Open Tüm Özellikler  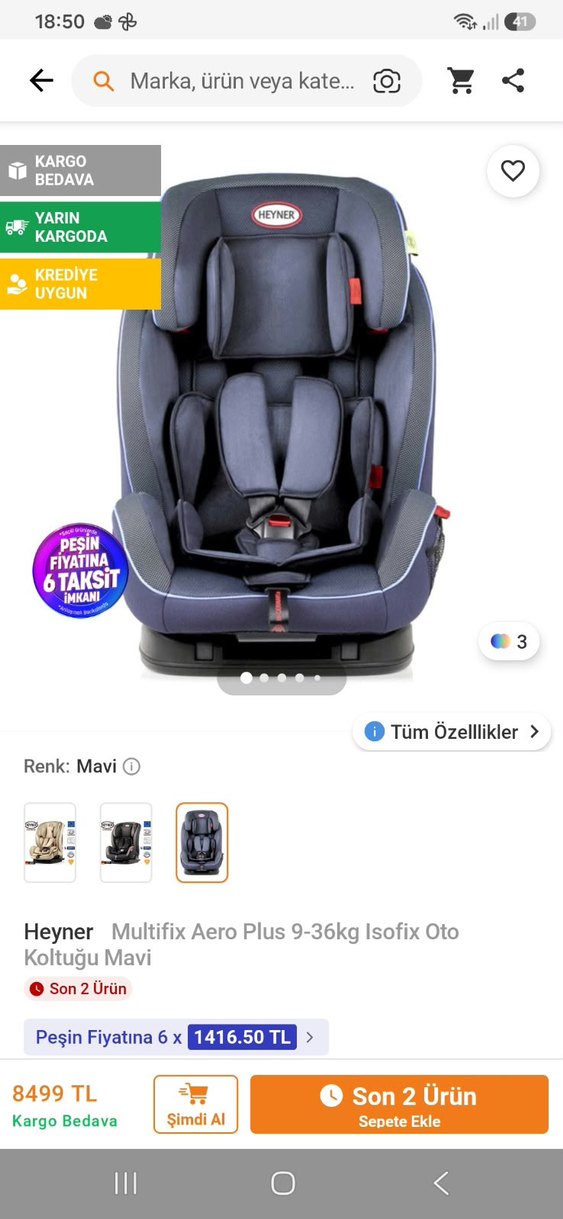(x=452, y=732)
